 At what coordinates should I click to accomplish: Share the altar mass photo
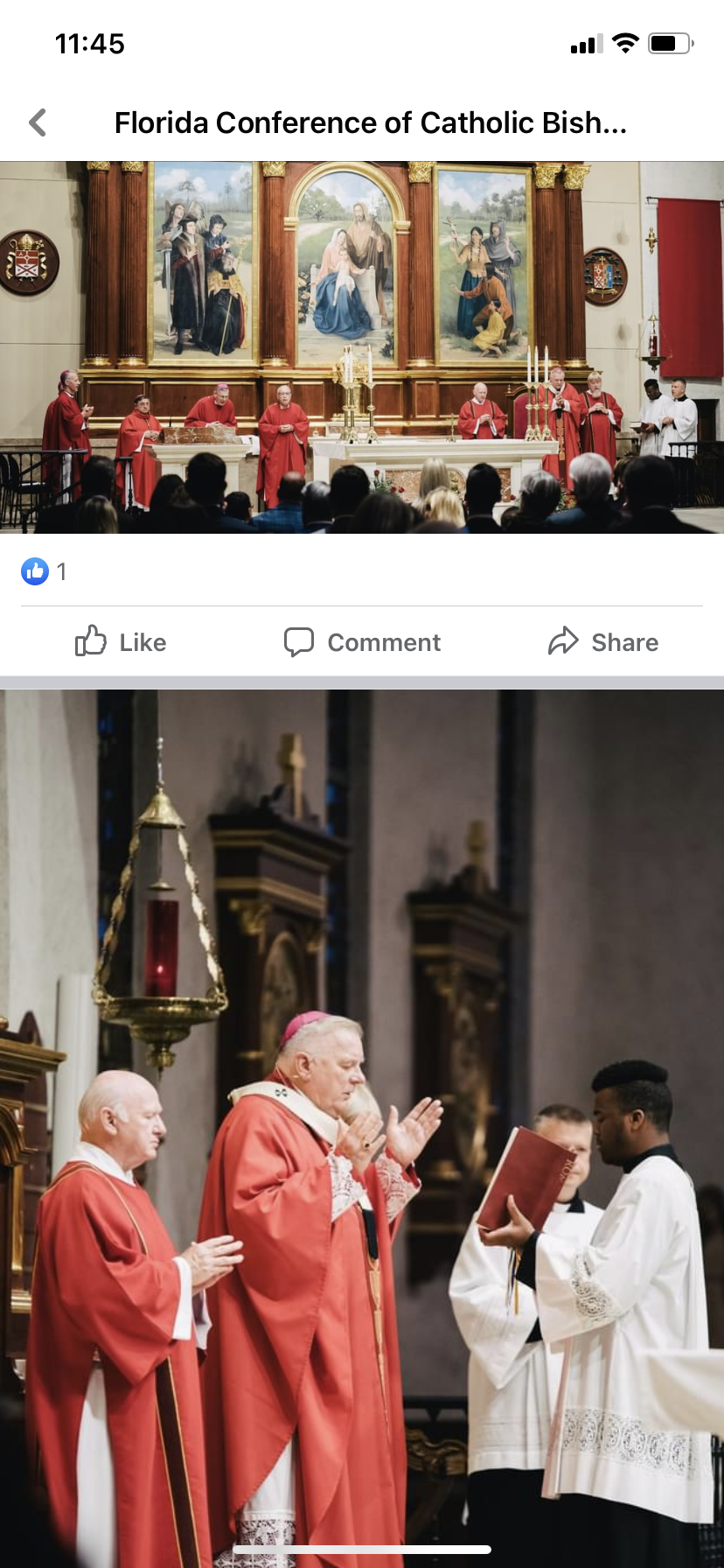click(x=603, y=642)
